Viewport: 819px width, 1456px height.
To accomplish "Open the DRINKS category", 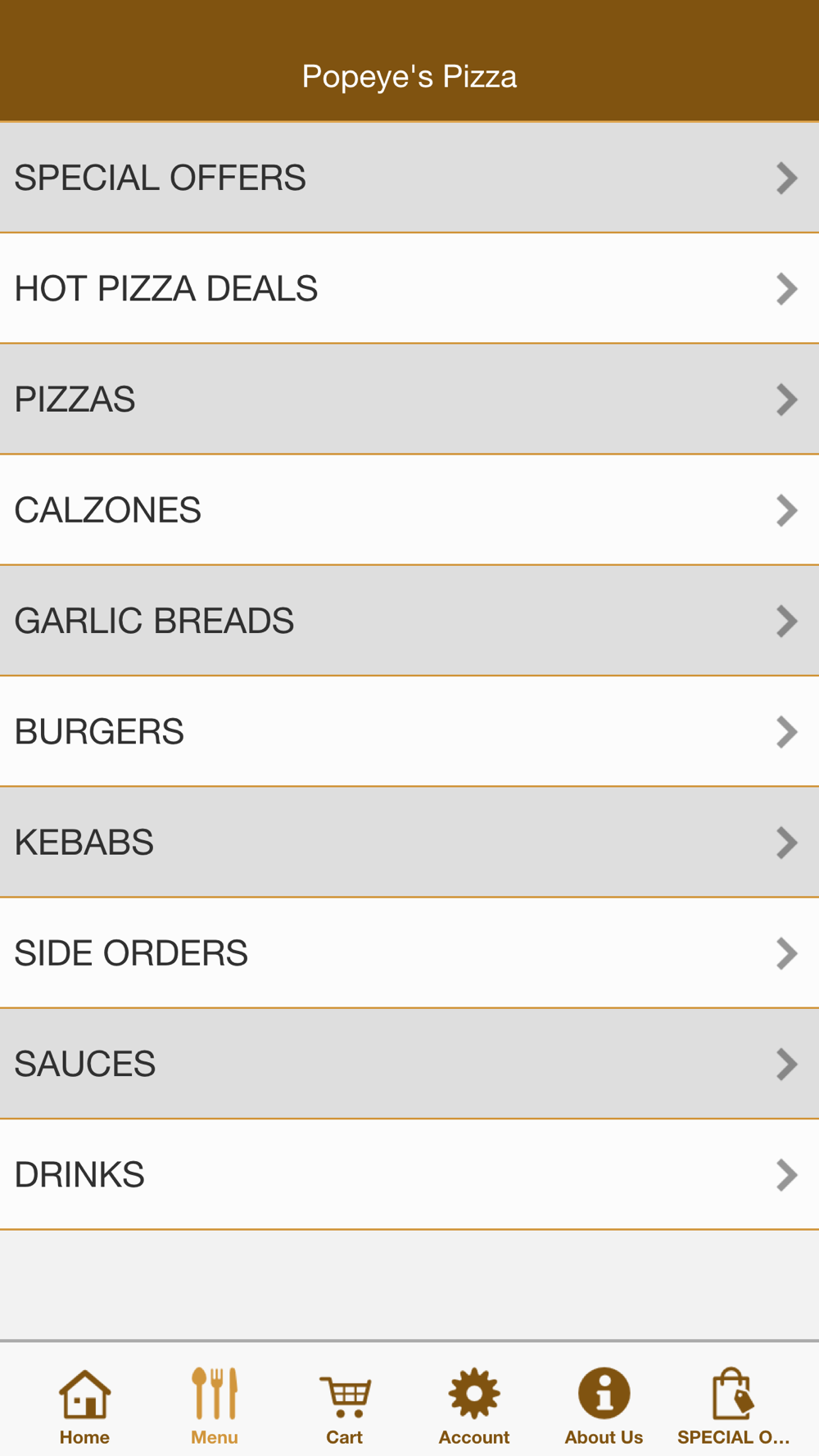I will coord(409,1174).
